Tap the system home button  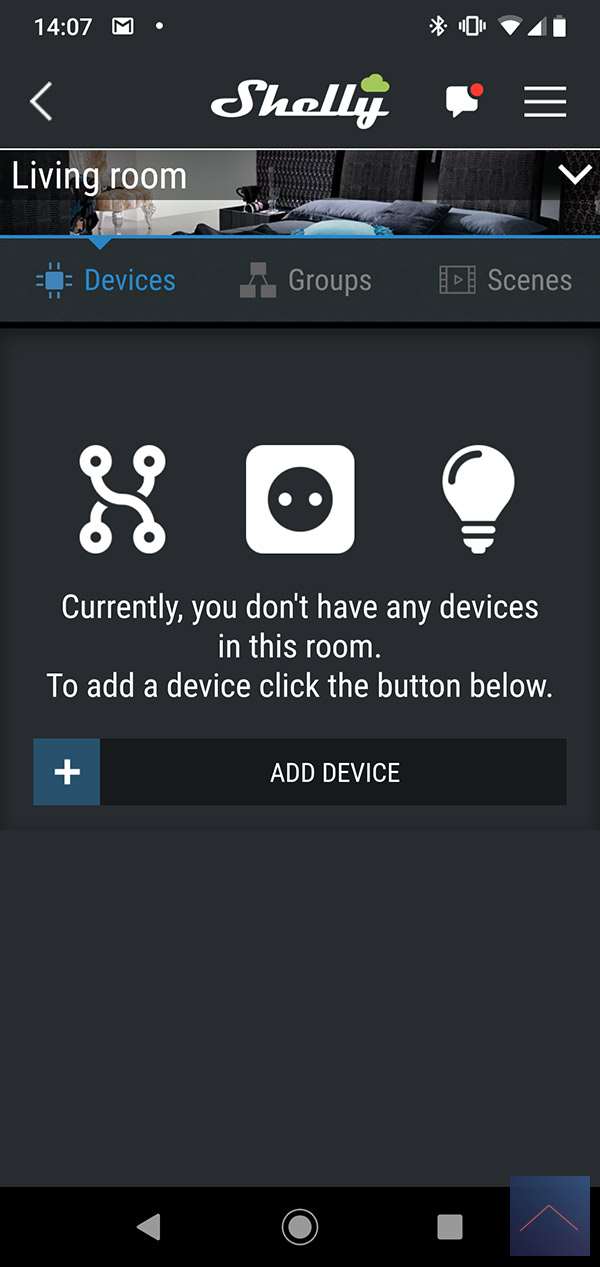pyautogui.click(x=300, y=1226)
